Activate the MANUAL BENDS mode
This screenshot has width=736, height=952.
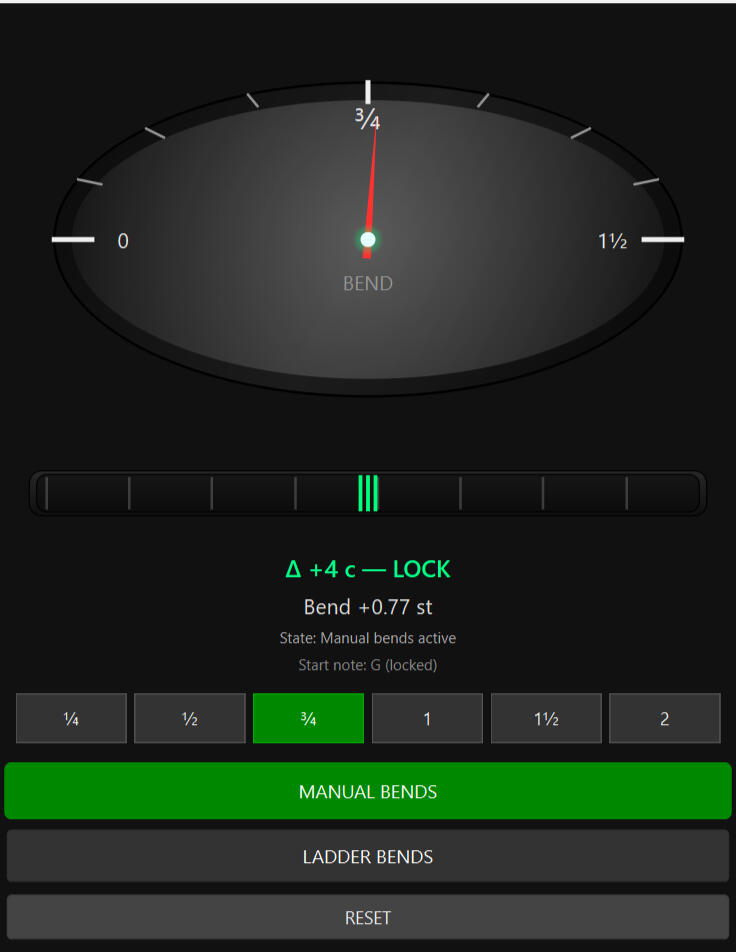coord(368,791)
